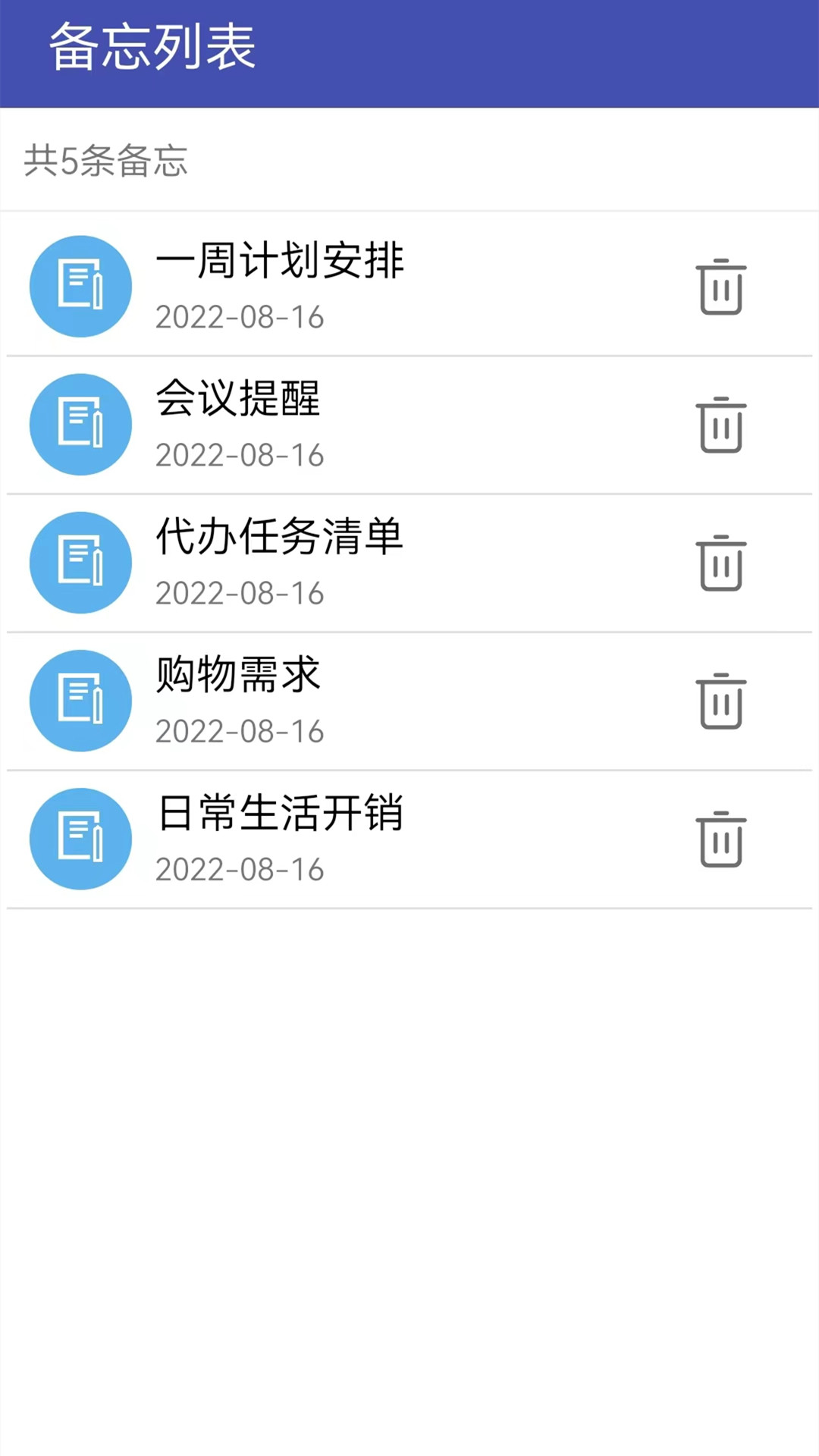
Task: Remove the 代办任务清单 memo via trash icon
Action: [x=721, y=563]
